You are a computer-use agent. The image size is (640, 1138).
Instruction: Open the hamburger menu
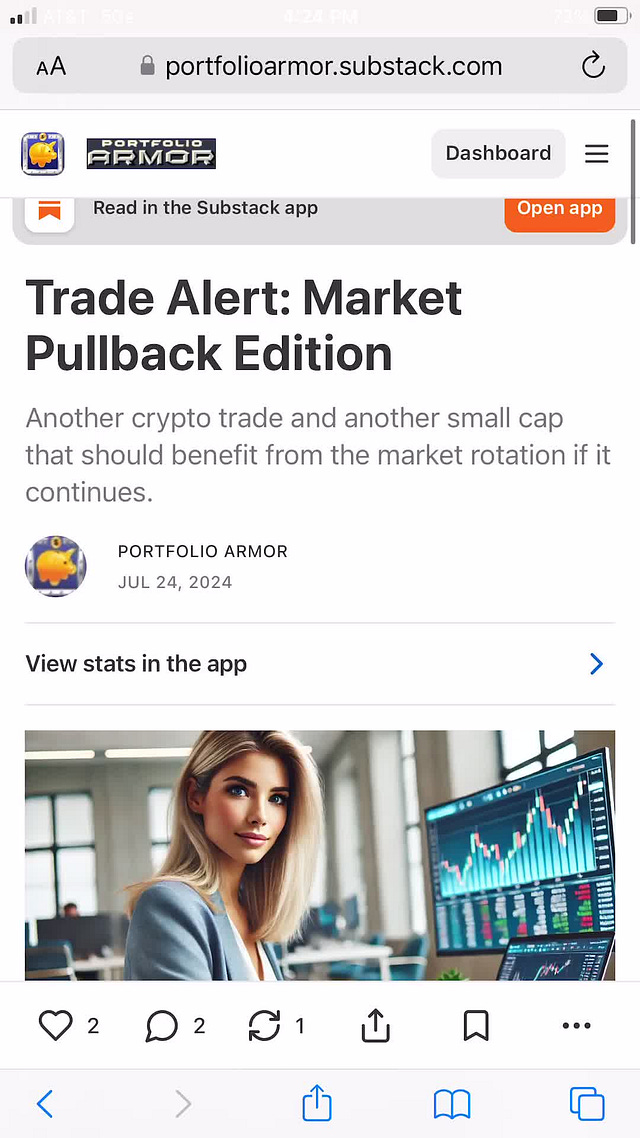pyautogui.click(x=597, y=153)
